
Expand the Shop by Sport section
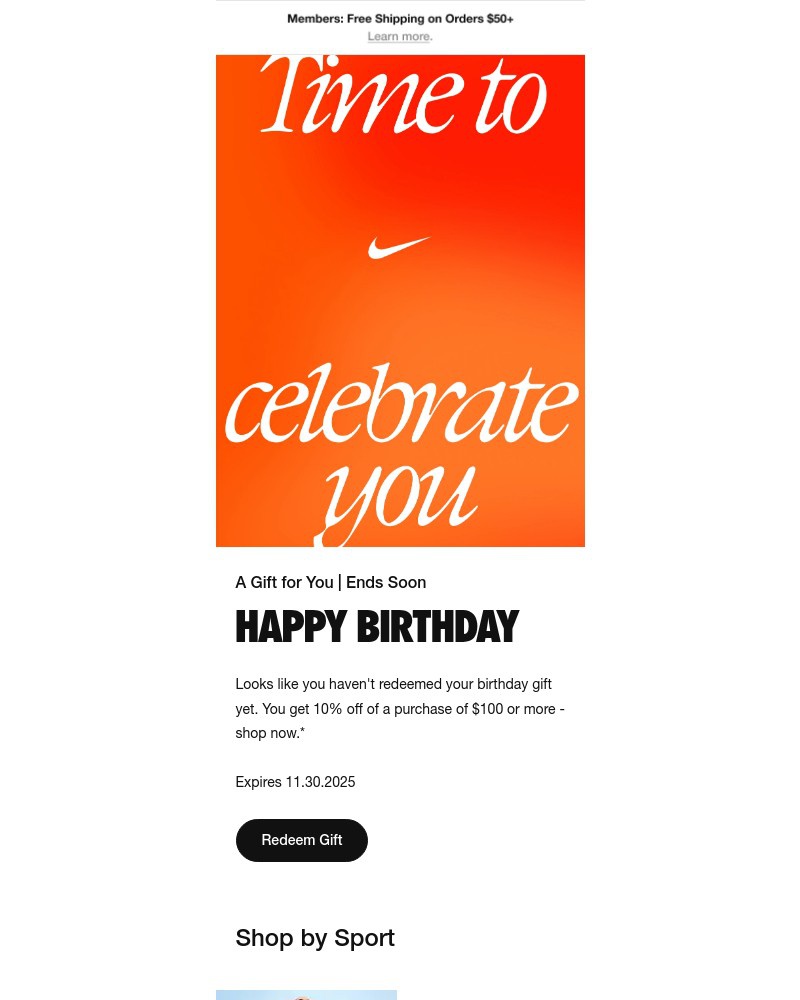pyautogui.click(x=315, y=937)
